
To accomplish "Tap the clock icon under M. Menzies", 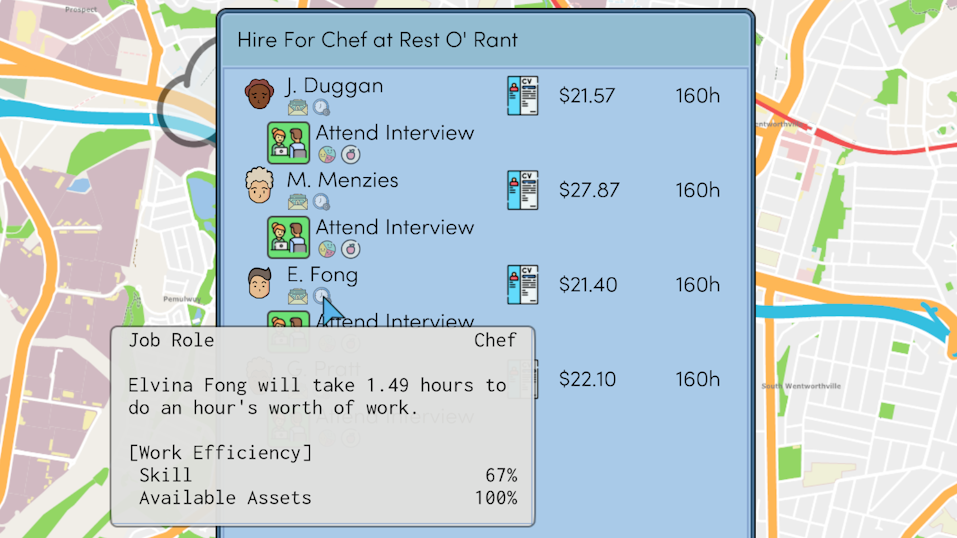I will [321, 202].
